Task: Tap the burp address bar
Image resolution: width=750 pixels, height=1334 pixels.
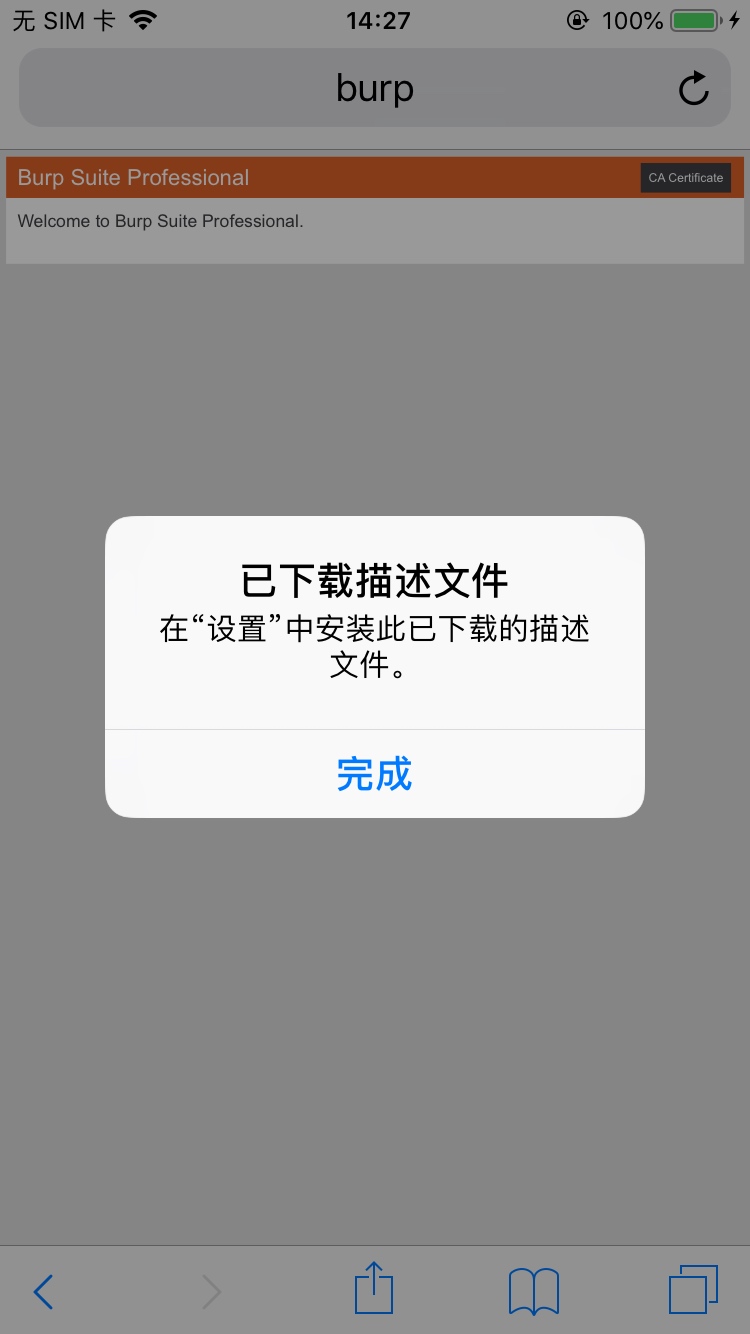Action: pyautogui.click(x=374, y=89)
